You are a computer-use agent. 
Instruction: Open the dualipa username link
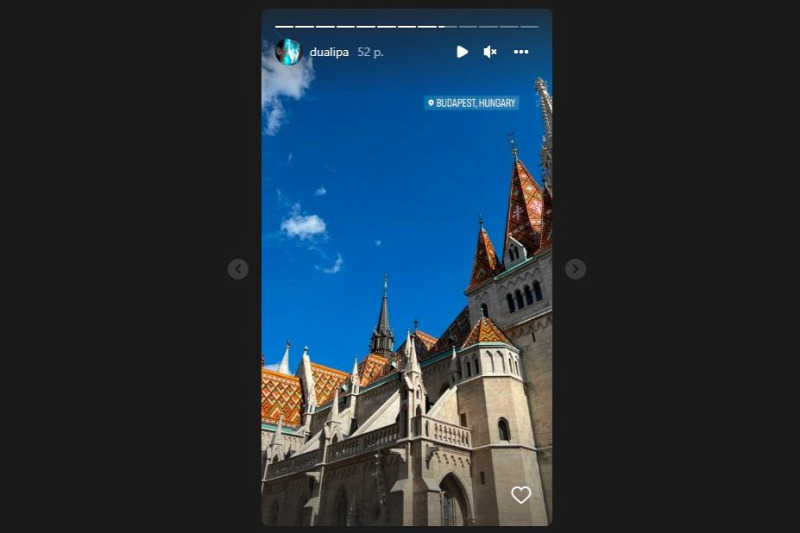pos(329,52)
